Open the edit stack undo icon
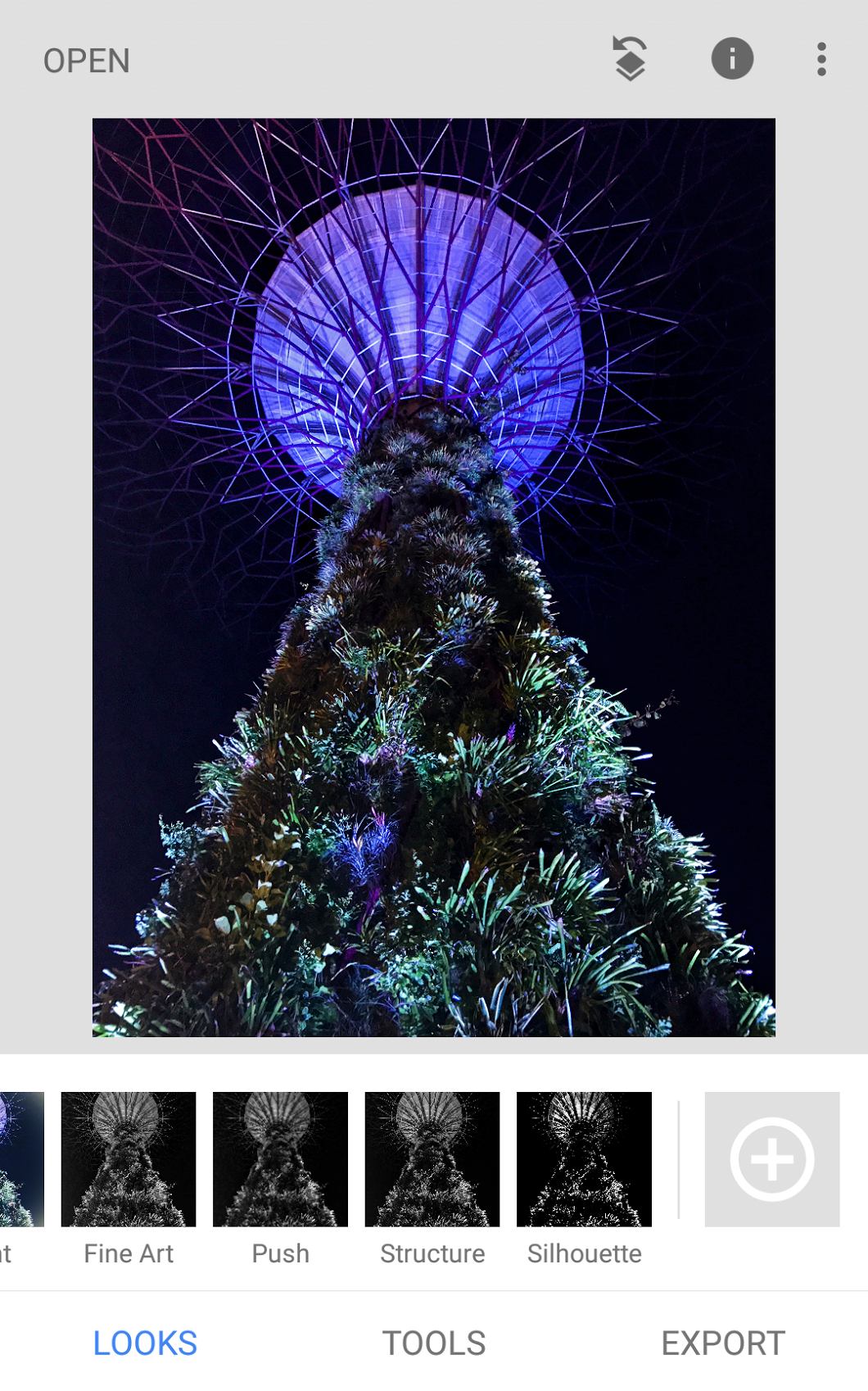This screenshot has height=1391, width=868. point(629,59)
